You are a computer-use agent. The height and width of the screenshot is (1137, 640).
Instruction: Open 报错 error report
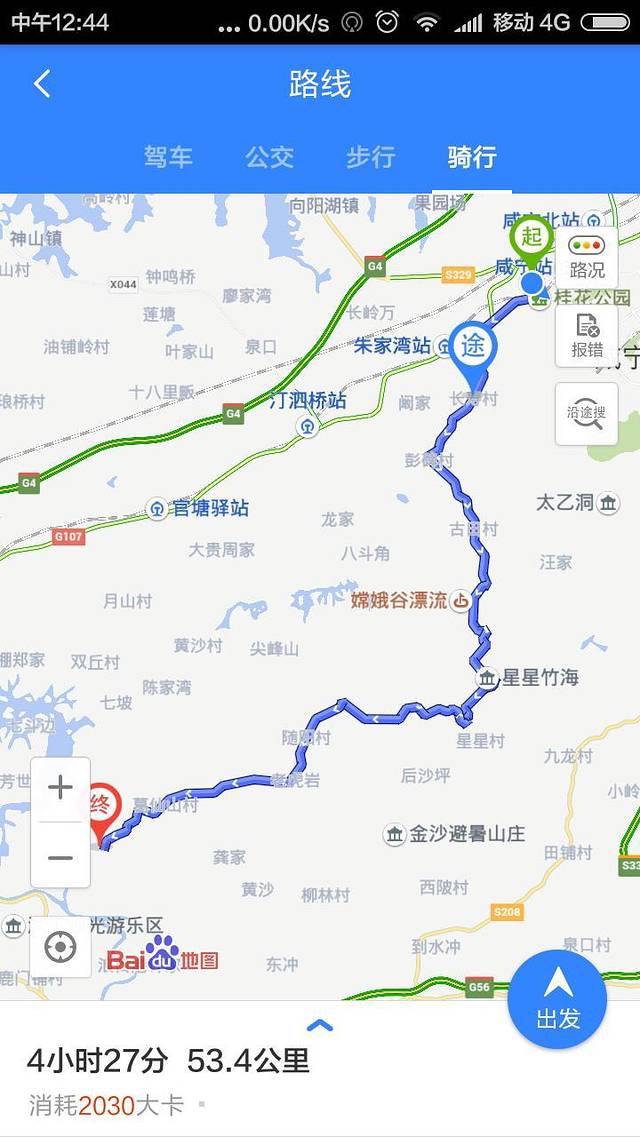[x=586, y=336]
